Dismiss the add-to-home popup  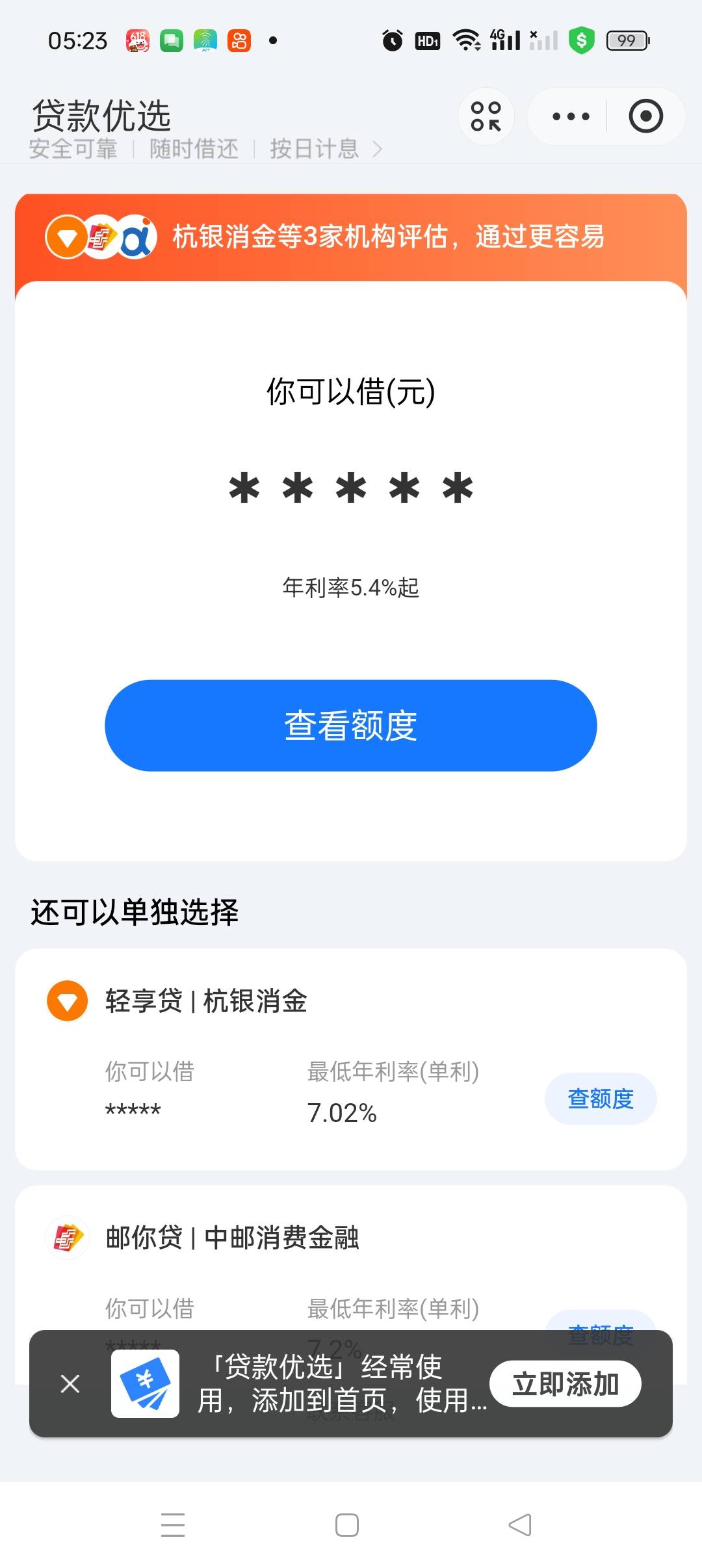tap(70, 1383)
